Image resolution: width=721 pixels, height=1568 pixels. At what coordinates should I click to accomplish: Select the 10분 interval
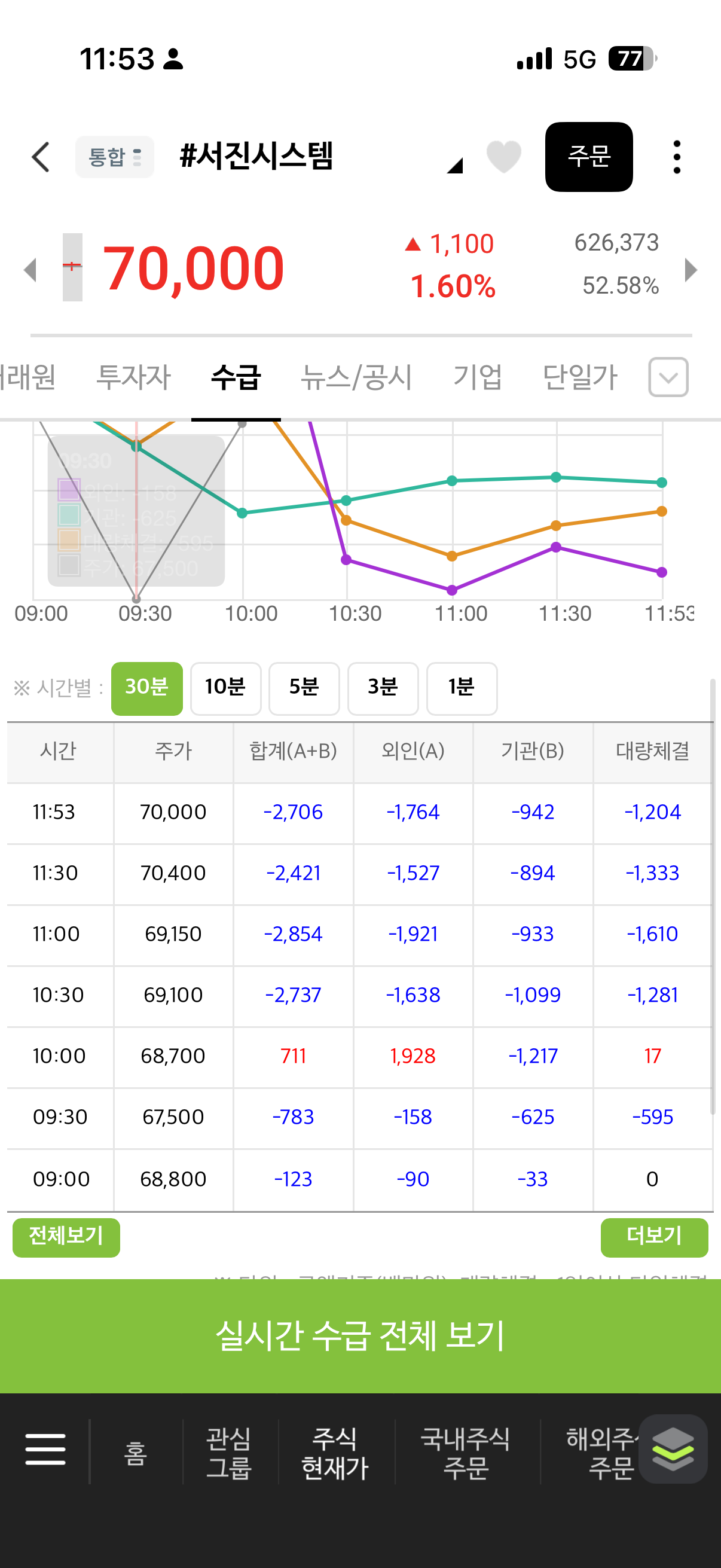click(226, 688)
